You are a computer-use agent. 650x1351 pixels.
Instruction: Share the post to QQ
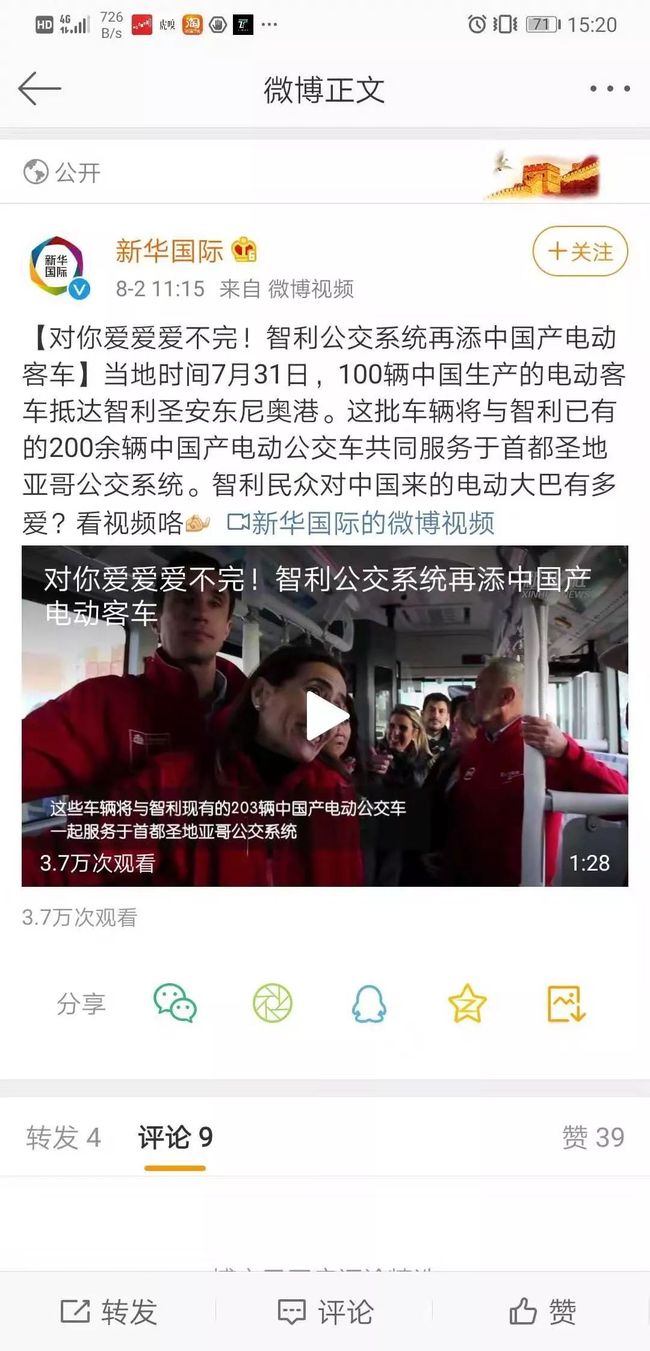pyautogui.click(x=369, y=1003)
